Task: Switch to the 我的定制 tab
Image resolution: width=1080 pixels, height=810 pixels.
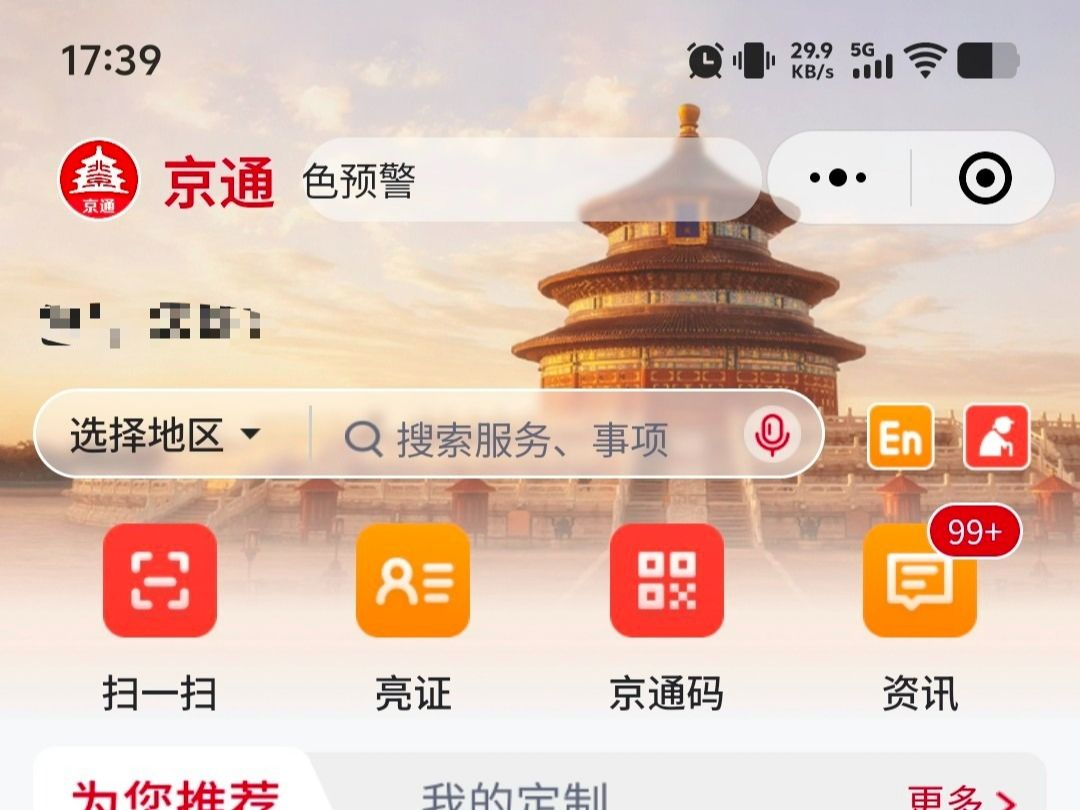Action: pyautogui.click(x=514, y=796)
